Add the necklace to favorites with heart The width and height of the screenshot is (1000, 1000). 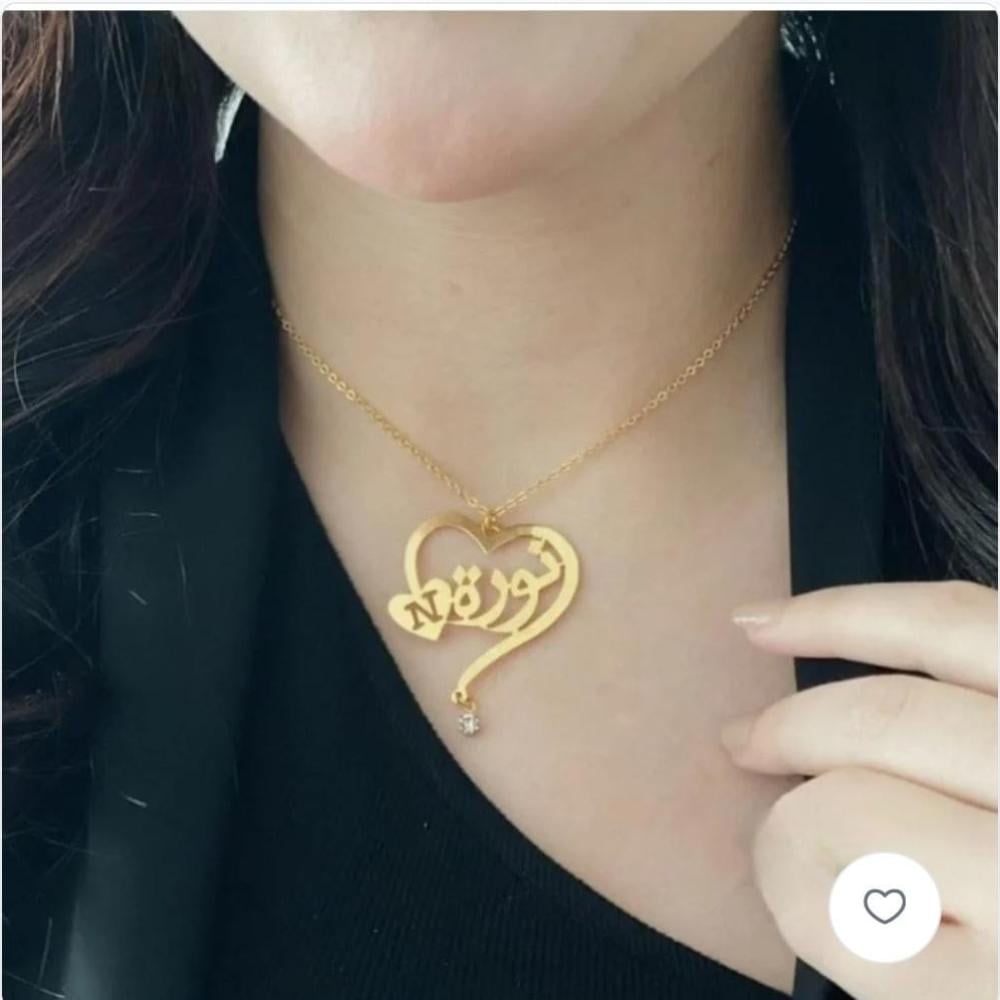[884, 907]
